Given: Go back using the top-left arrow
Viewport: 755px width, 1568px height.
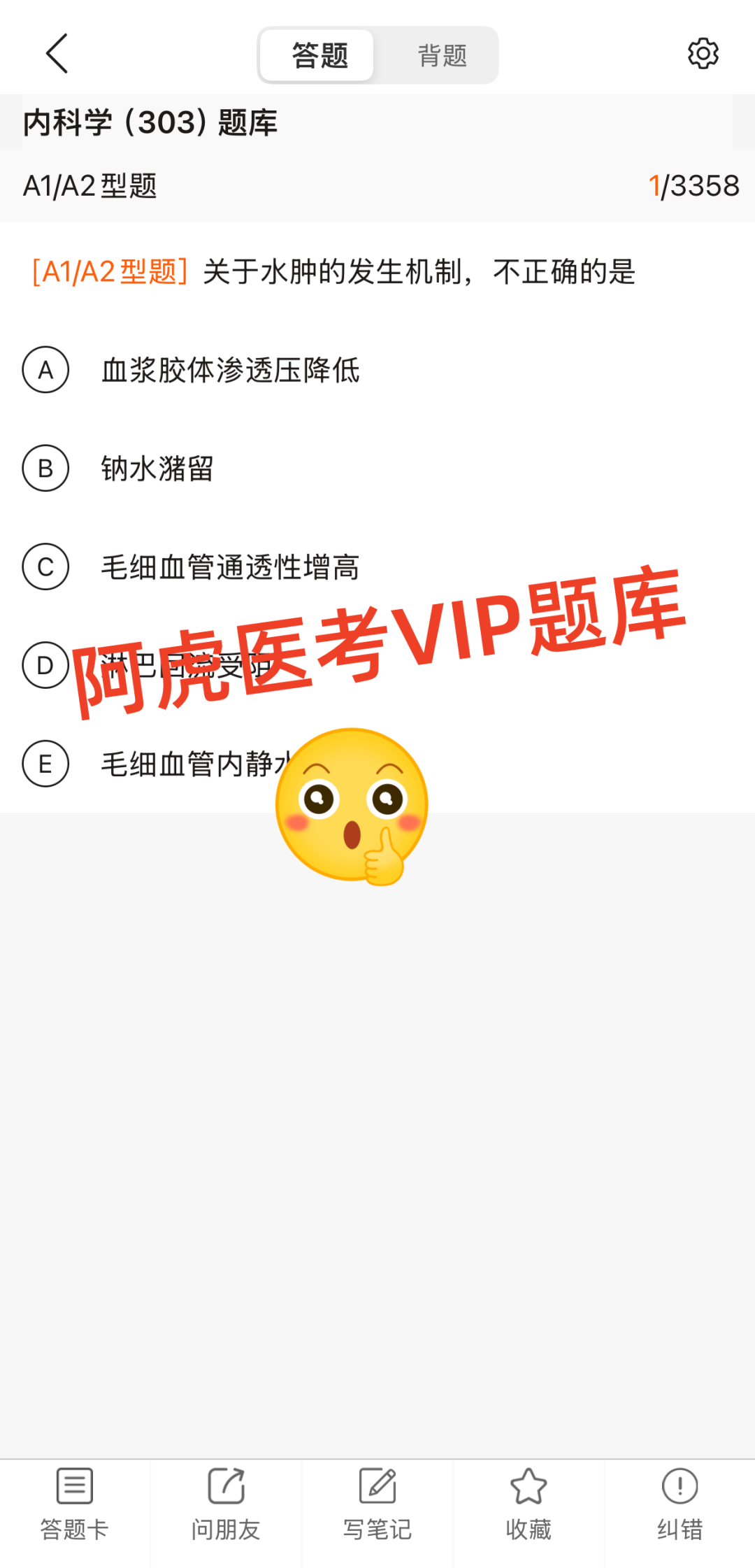Looking at the screenshot, I should coord(57,53).
